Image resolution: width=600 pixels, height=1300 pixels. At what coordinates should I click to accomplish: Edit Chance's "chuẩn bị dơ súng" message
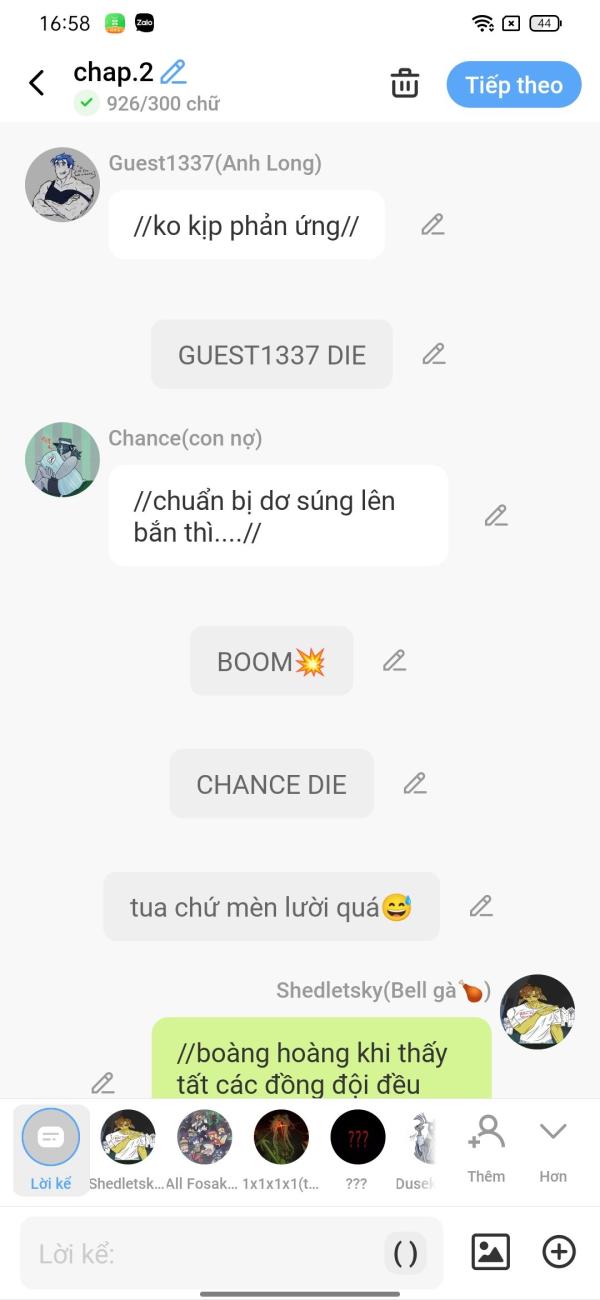pyautogui.click(x=496, y=516)
